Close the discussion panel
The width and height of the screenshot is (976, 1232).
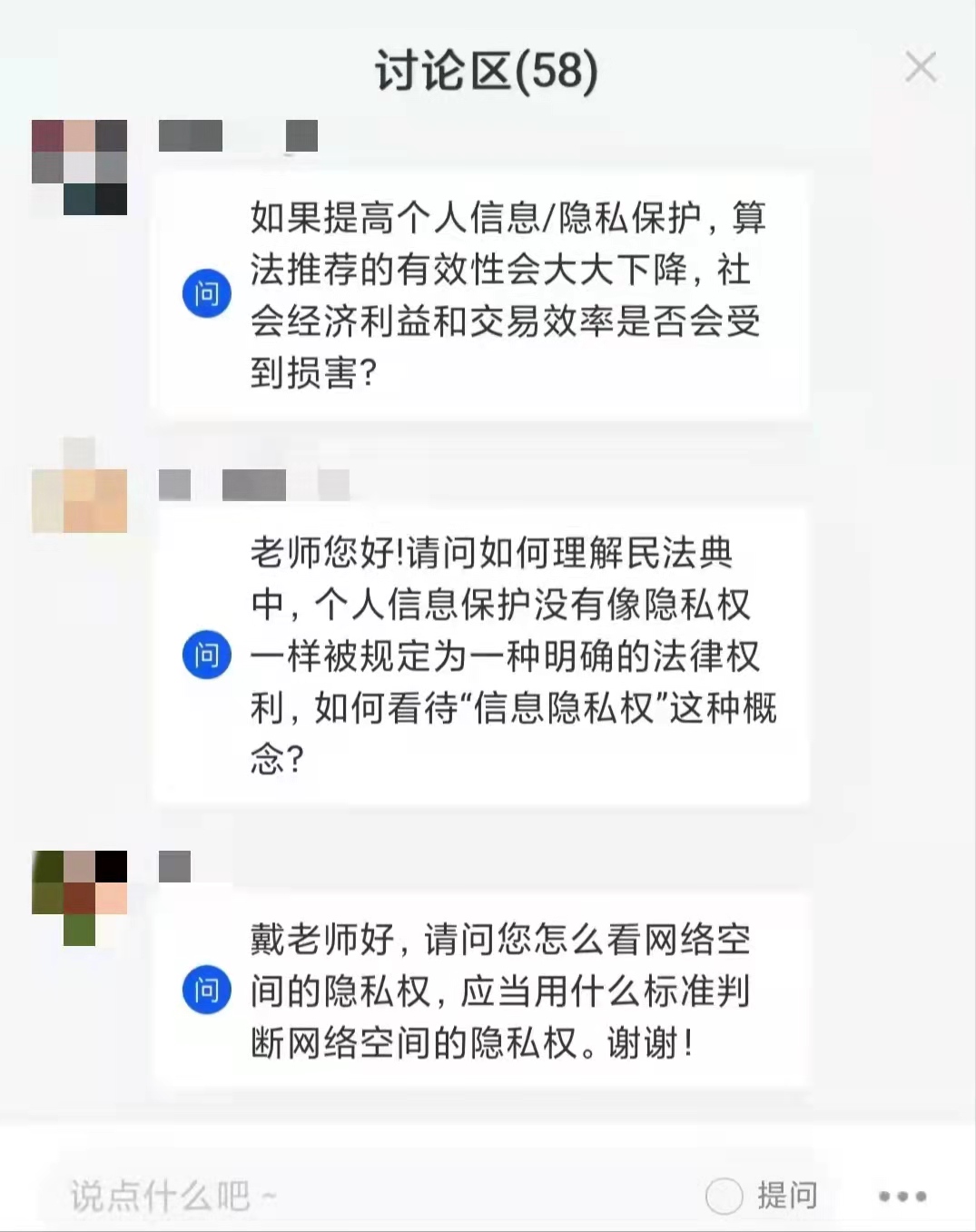tap(921, 67)
